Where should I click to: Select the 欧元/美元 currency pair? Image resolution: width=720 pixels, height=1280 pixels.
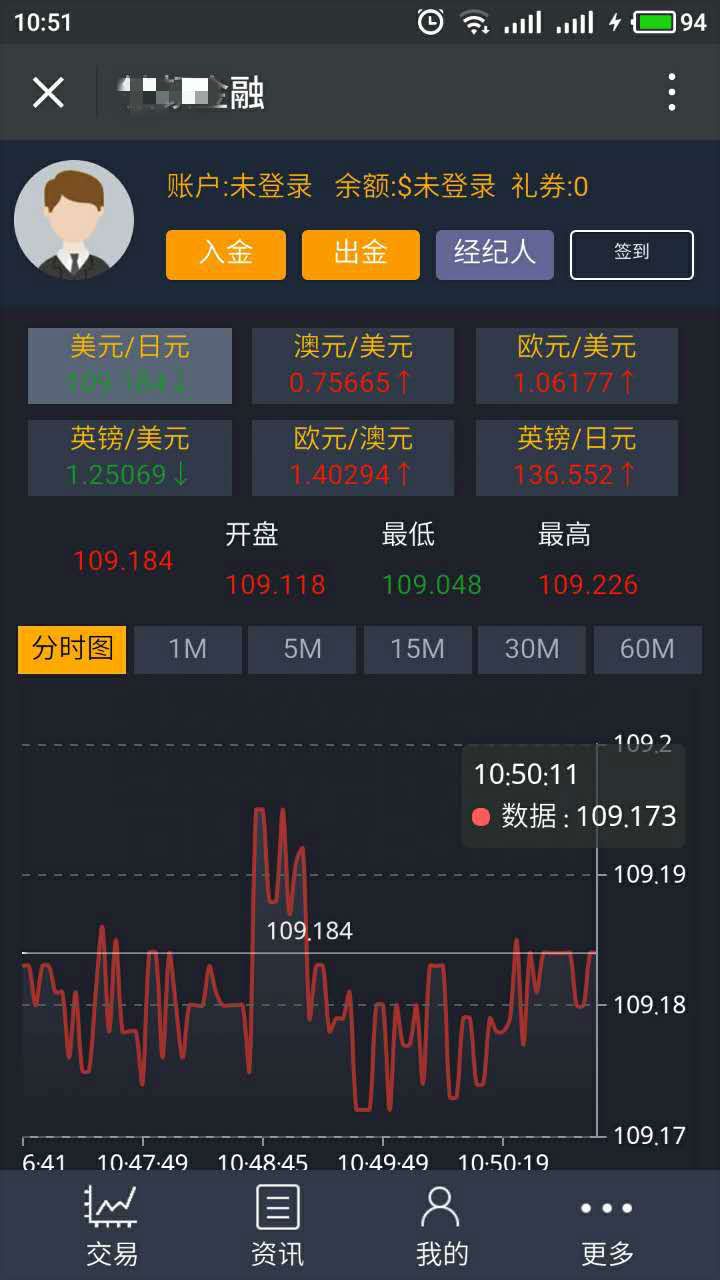pyautogui.click(x=577, y=366)
